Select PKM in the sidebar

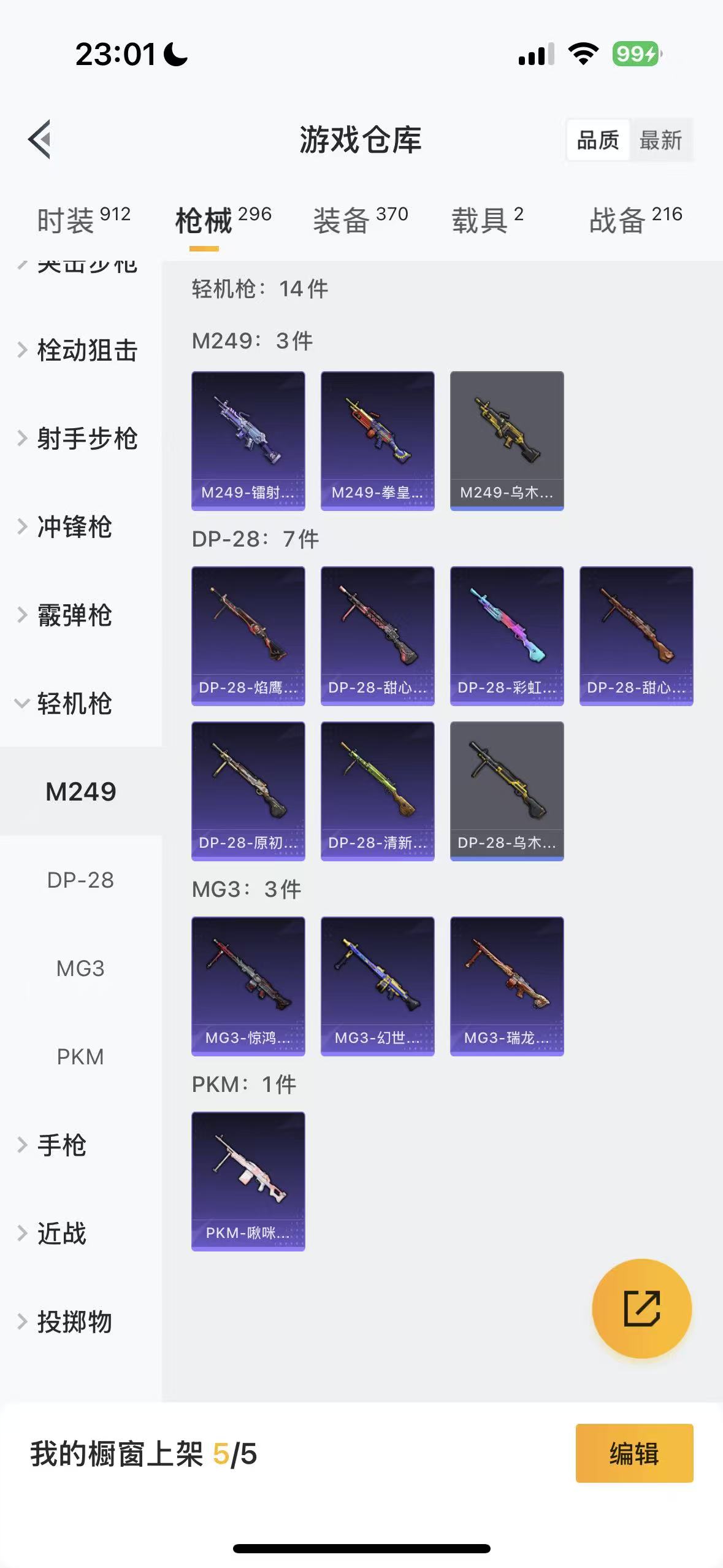pos(80,1057)
